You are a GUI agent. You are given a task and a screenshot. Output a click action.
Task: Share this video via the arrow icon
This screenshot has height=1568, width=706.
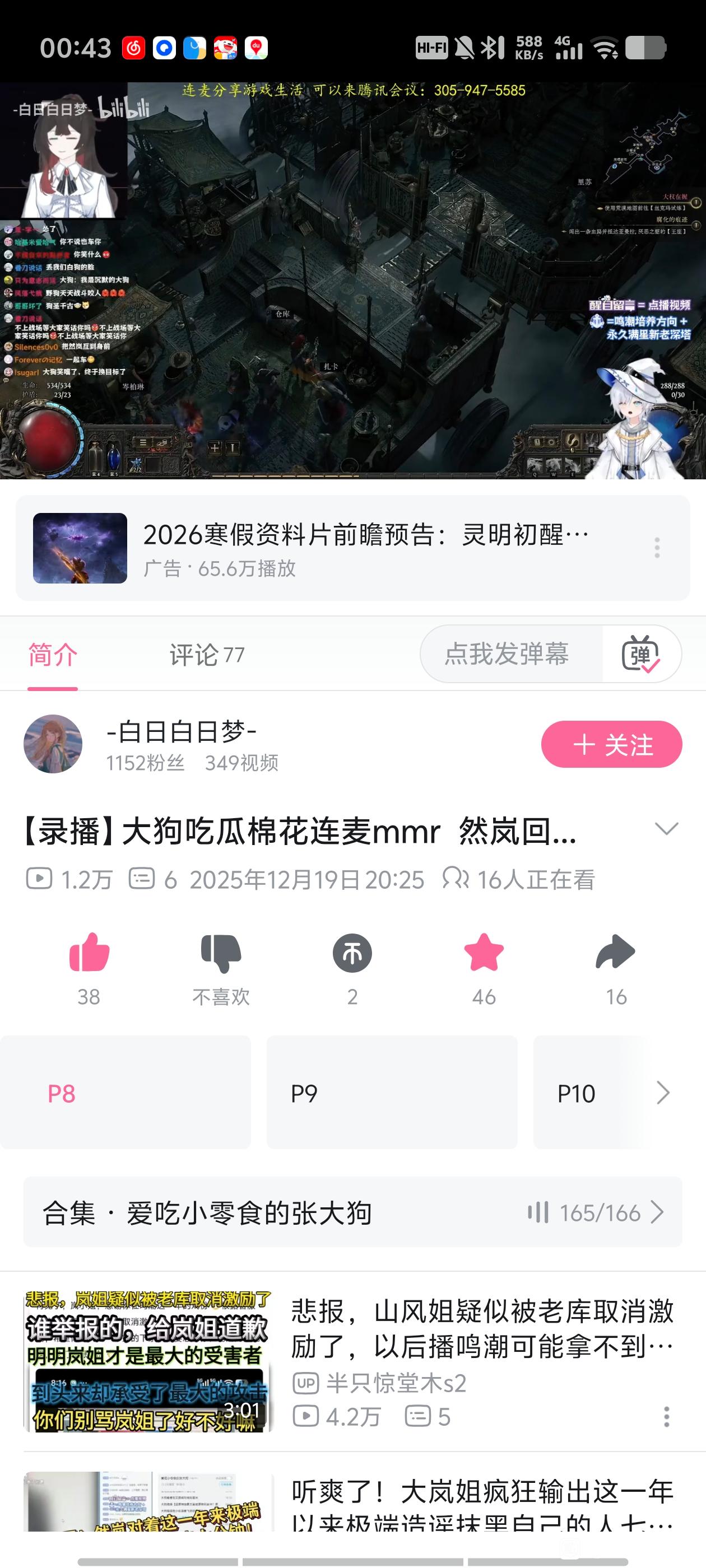tap(615, 952)
